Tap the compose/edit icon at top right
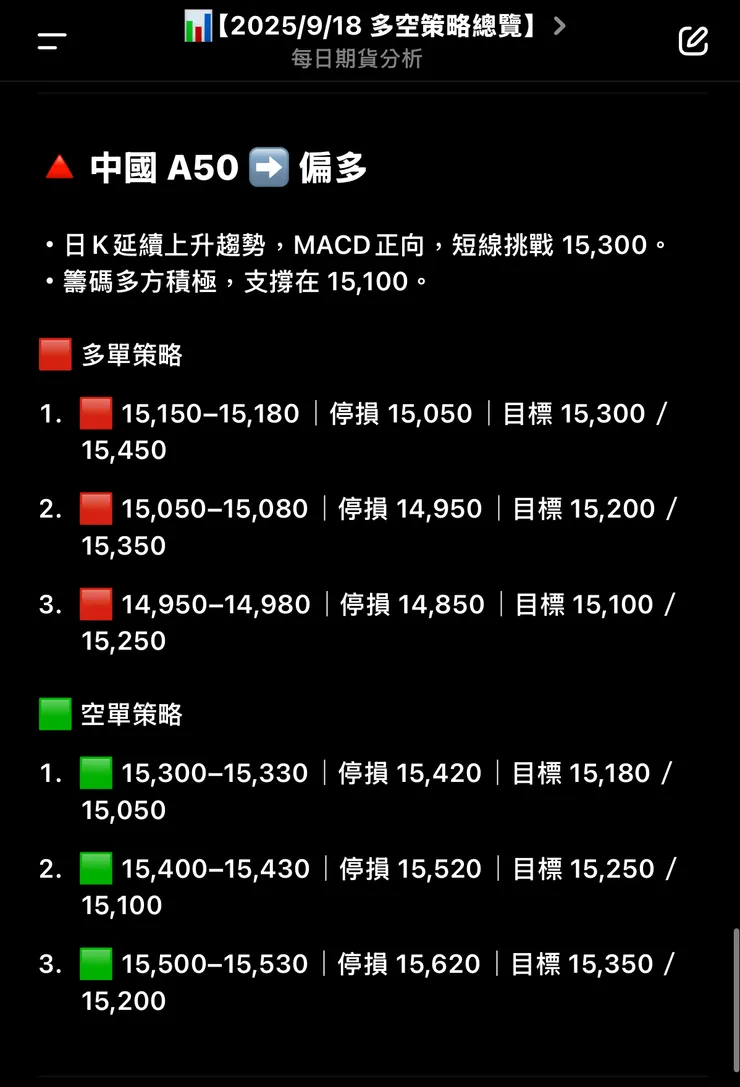This screenshot has height=1087, width=740. tap(692, 41)
